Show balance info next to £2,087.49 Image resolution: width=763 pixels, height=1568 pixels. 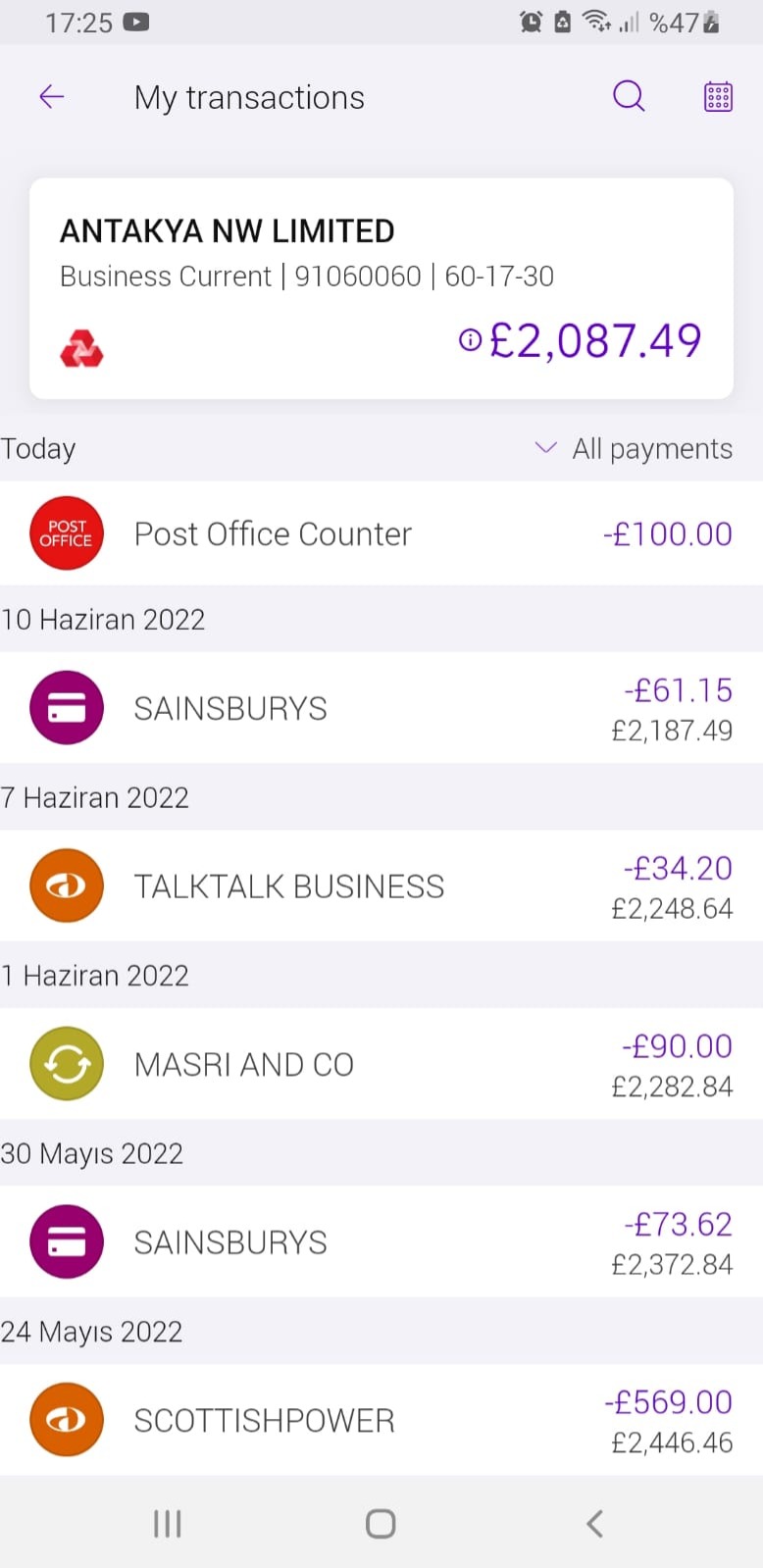[x=470, y=339]
